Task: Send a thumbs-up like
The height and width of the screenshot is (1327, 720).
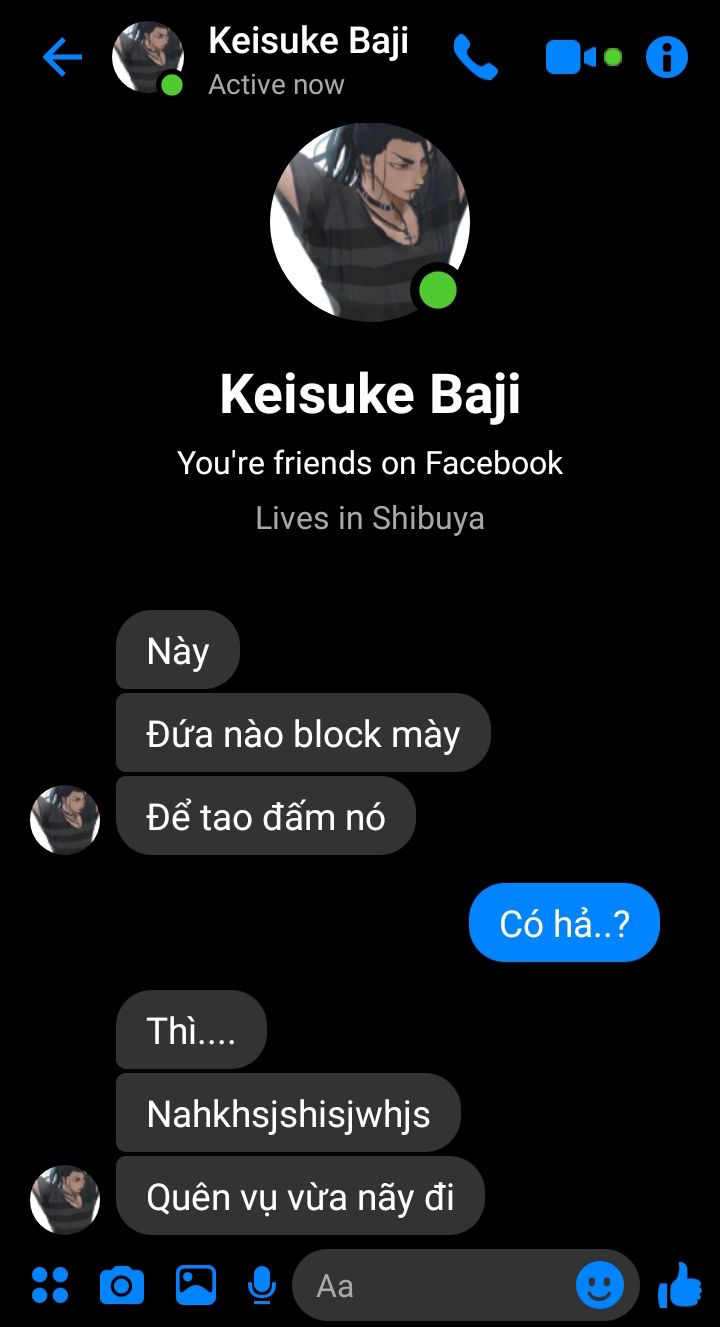Action: [681, 1285]
